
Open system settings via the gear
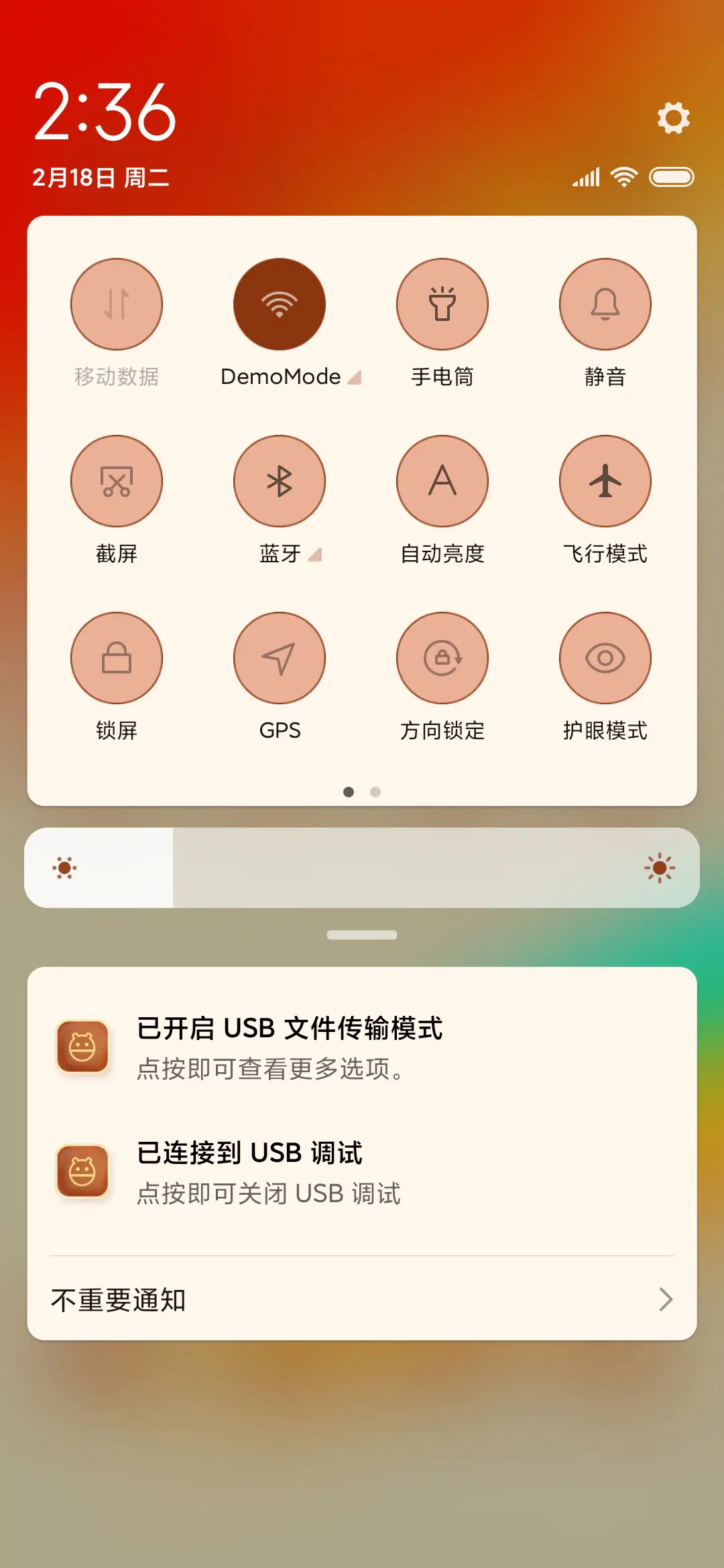tap(673, 117)
